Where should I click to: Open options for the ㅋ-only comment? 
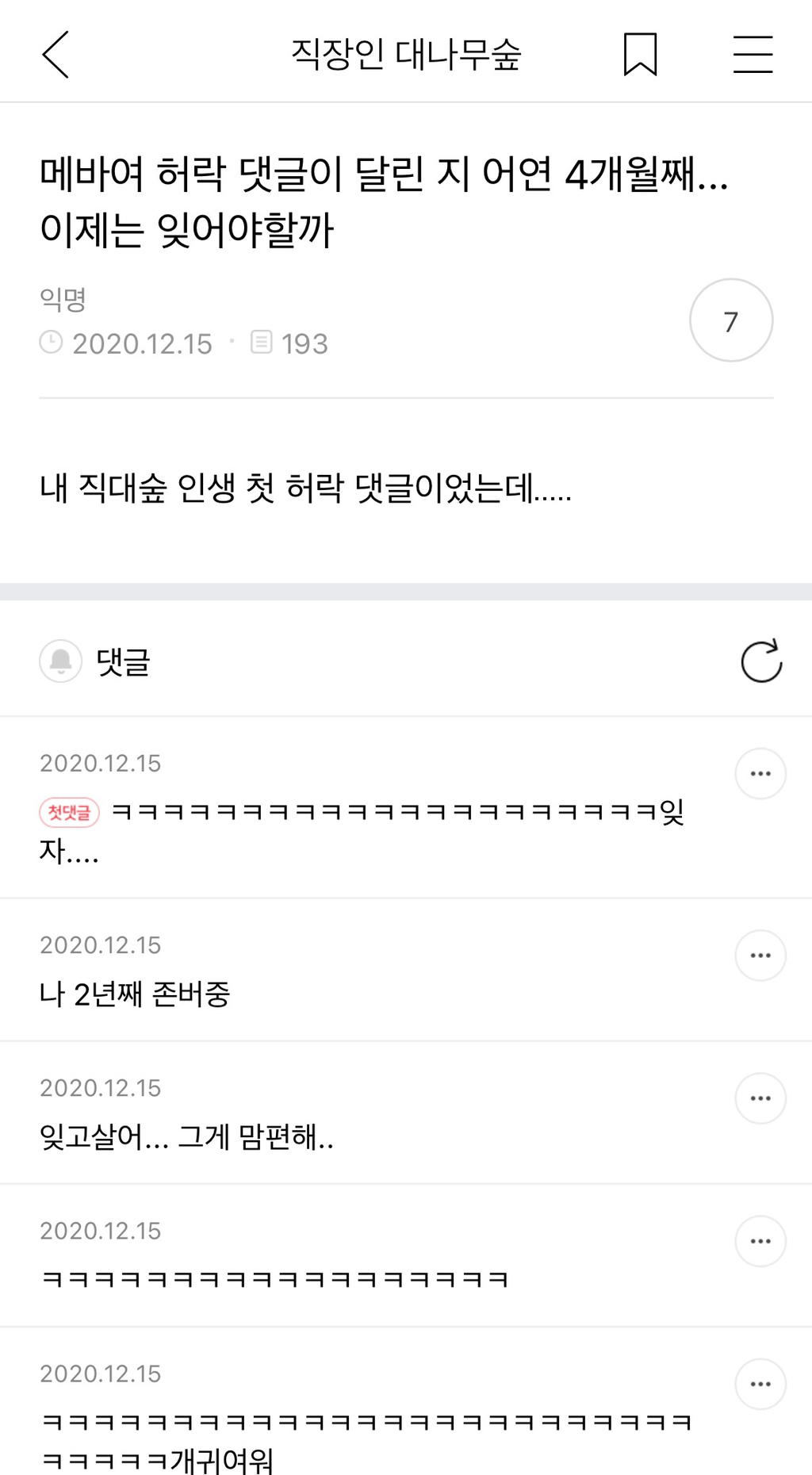760,1240
